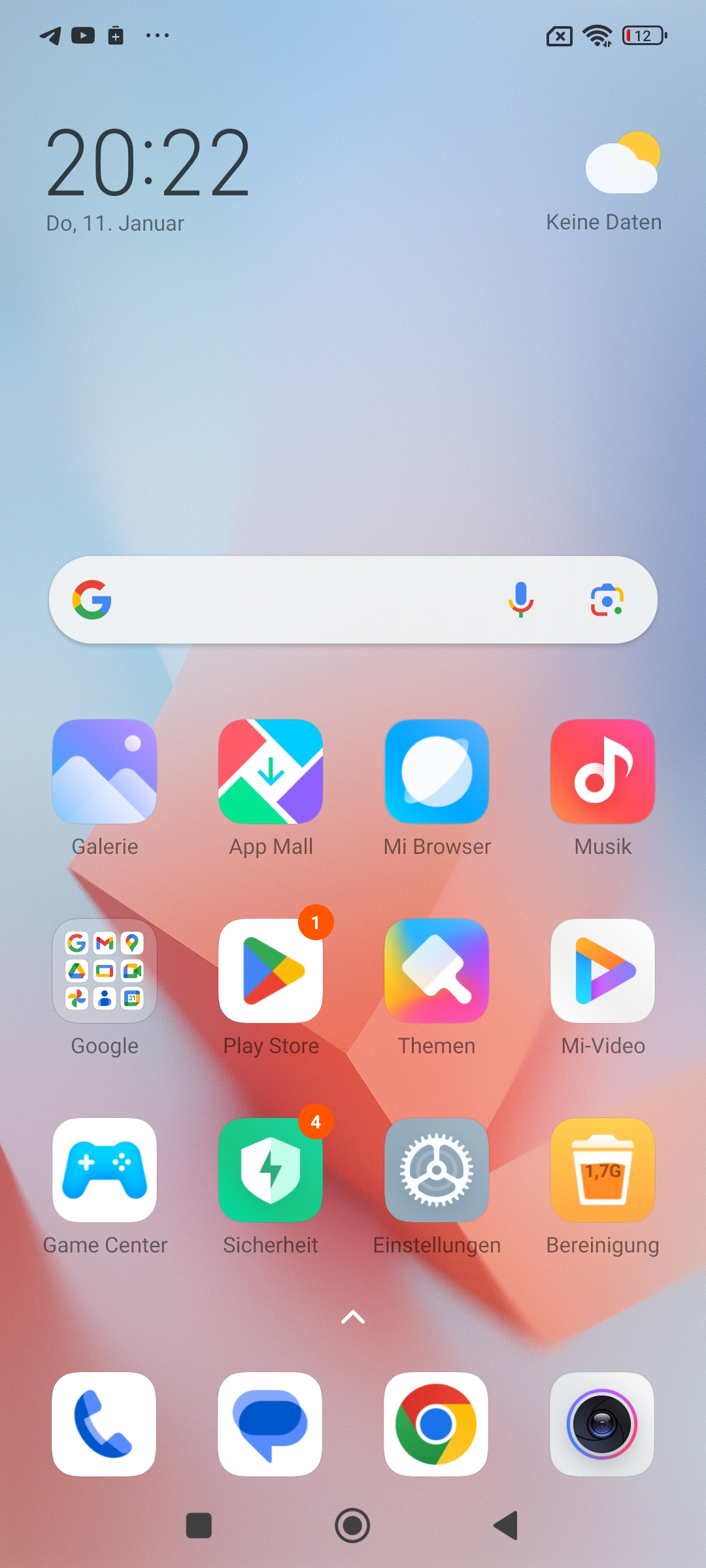Start voice search with the microphone
Viewport: 706px width, 1568px height.
(521, 600)
